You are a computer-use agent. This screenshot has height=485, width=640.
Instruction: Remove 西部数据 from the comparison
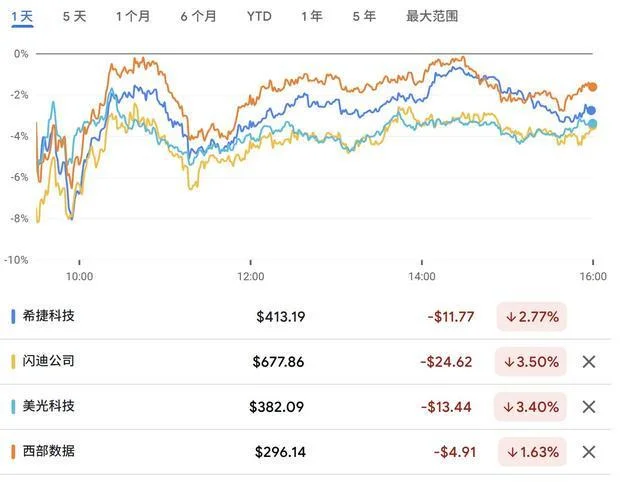(589, 452)
